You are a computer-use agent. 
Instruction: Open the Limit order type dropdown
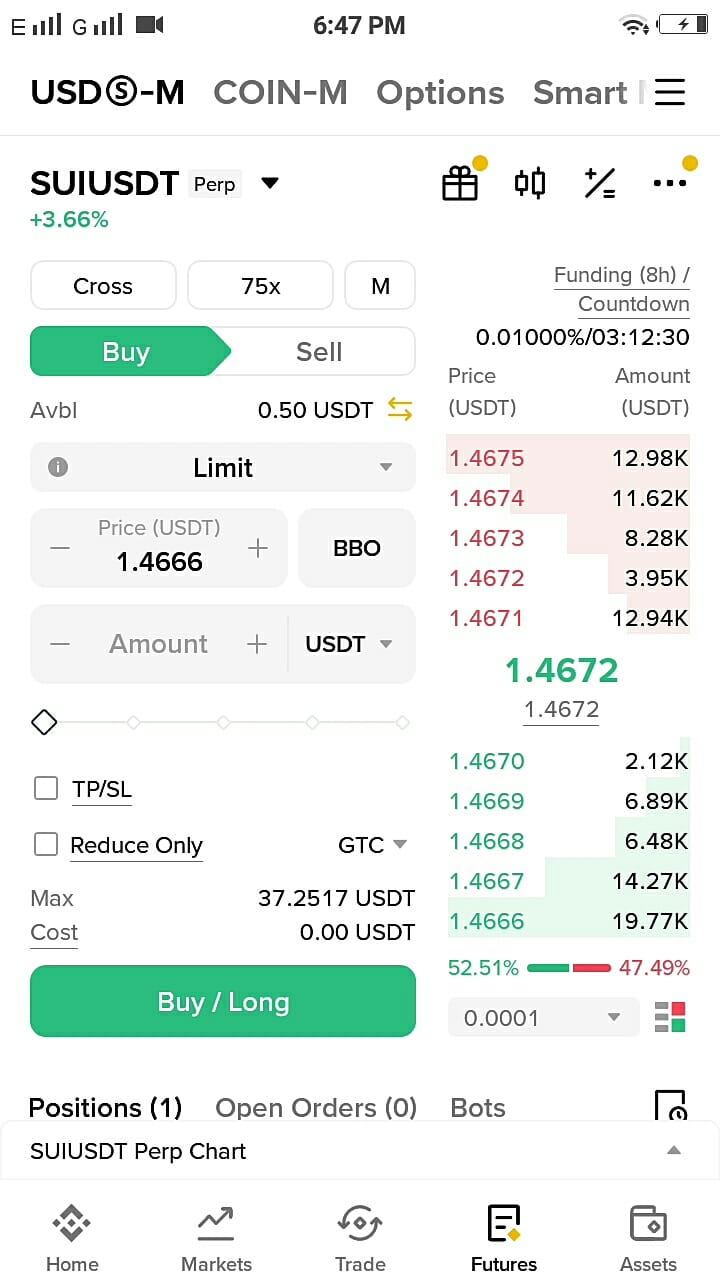(x=223, y=467)
